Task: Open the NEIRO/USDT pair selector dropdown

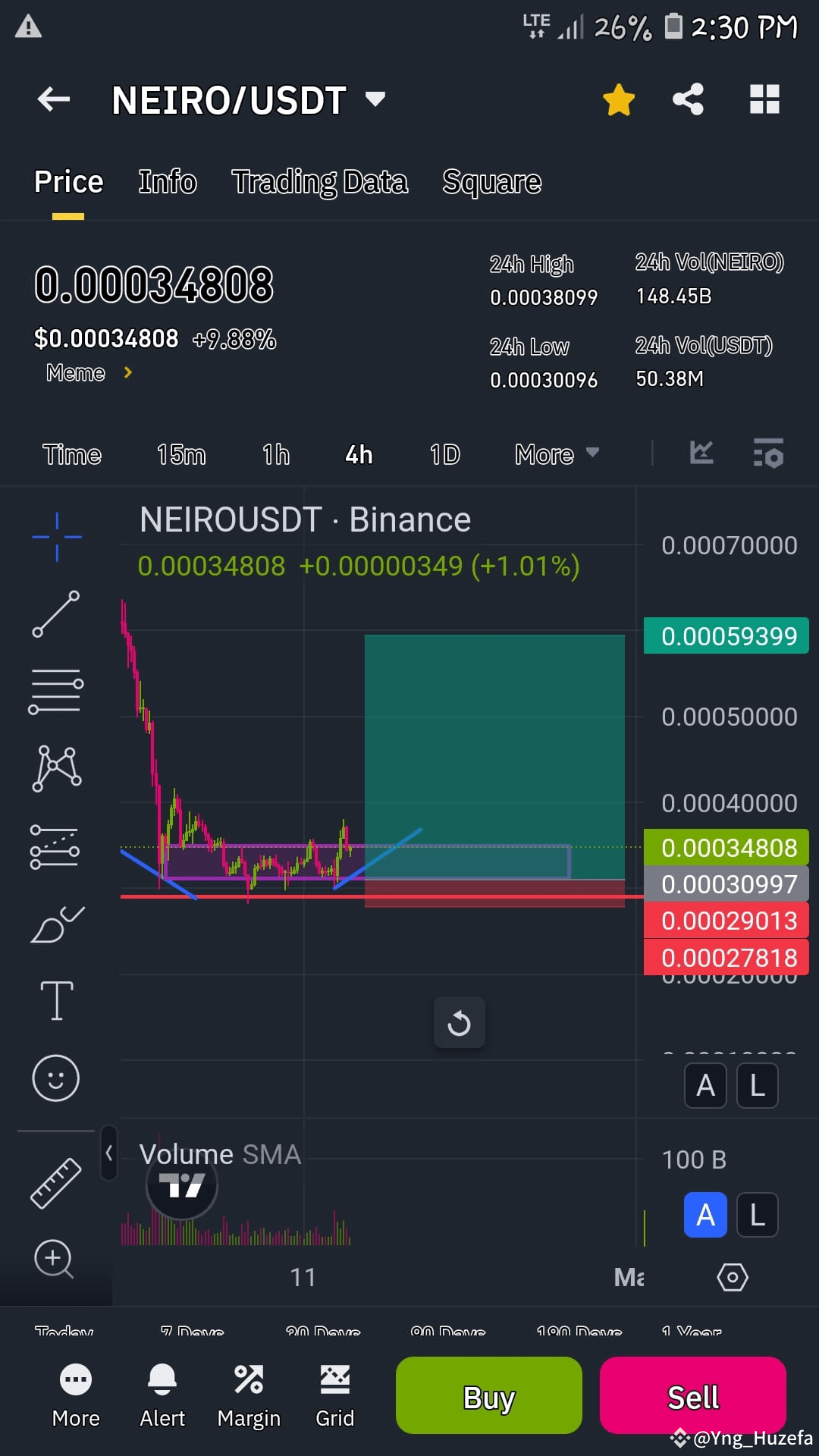Action: [x=374, y=99]
